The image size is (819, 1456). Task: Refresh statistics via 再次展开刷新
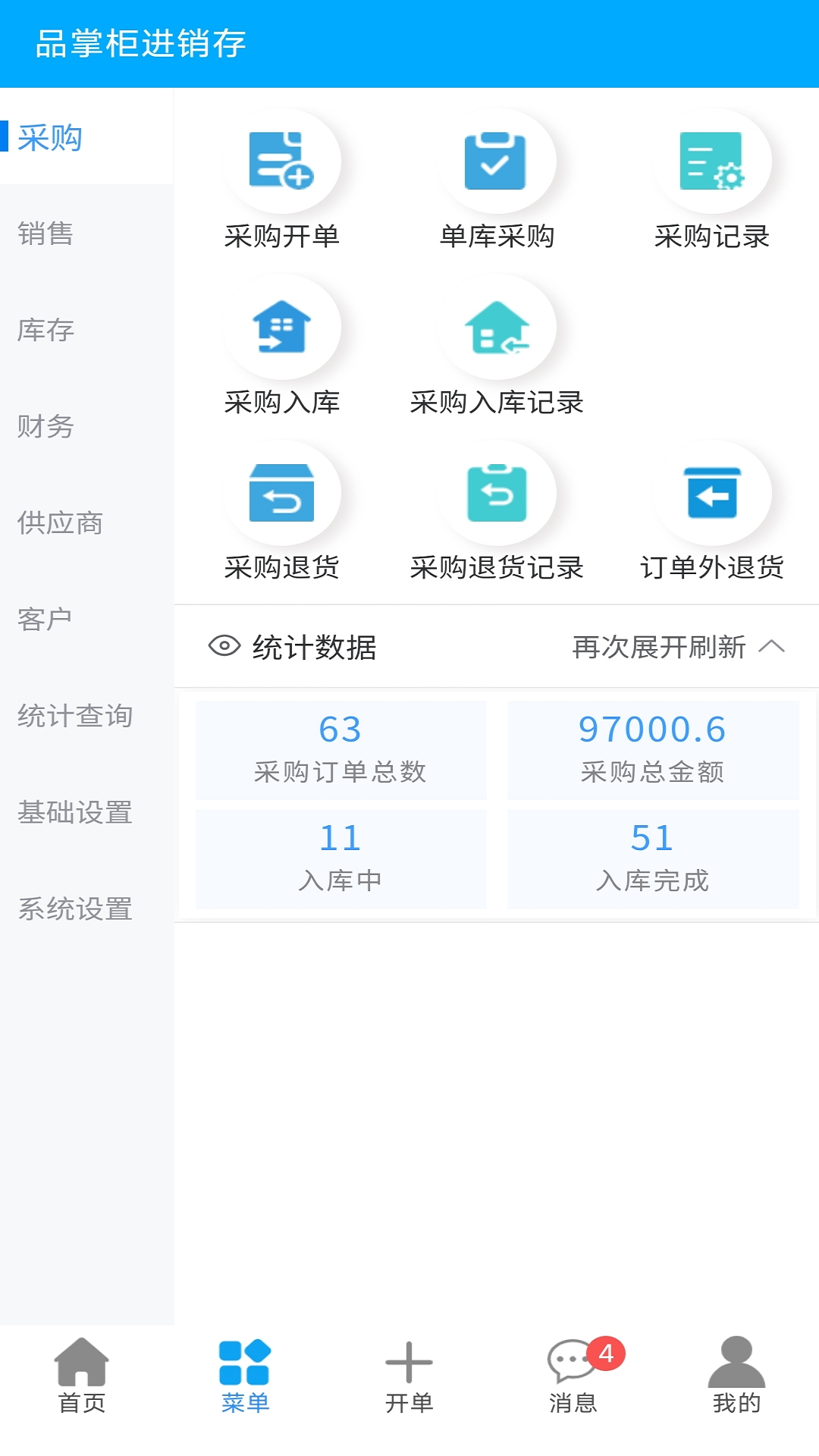(x=660, y=647)
